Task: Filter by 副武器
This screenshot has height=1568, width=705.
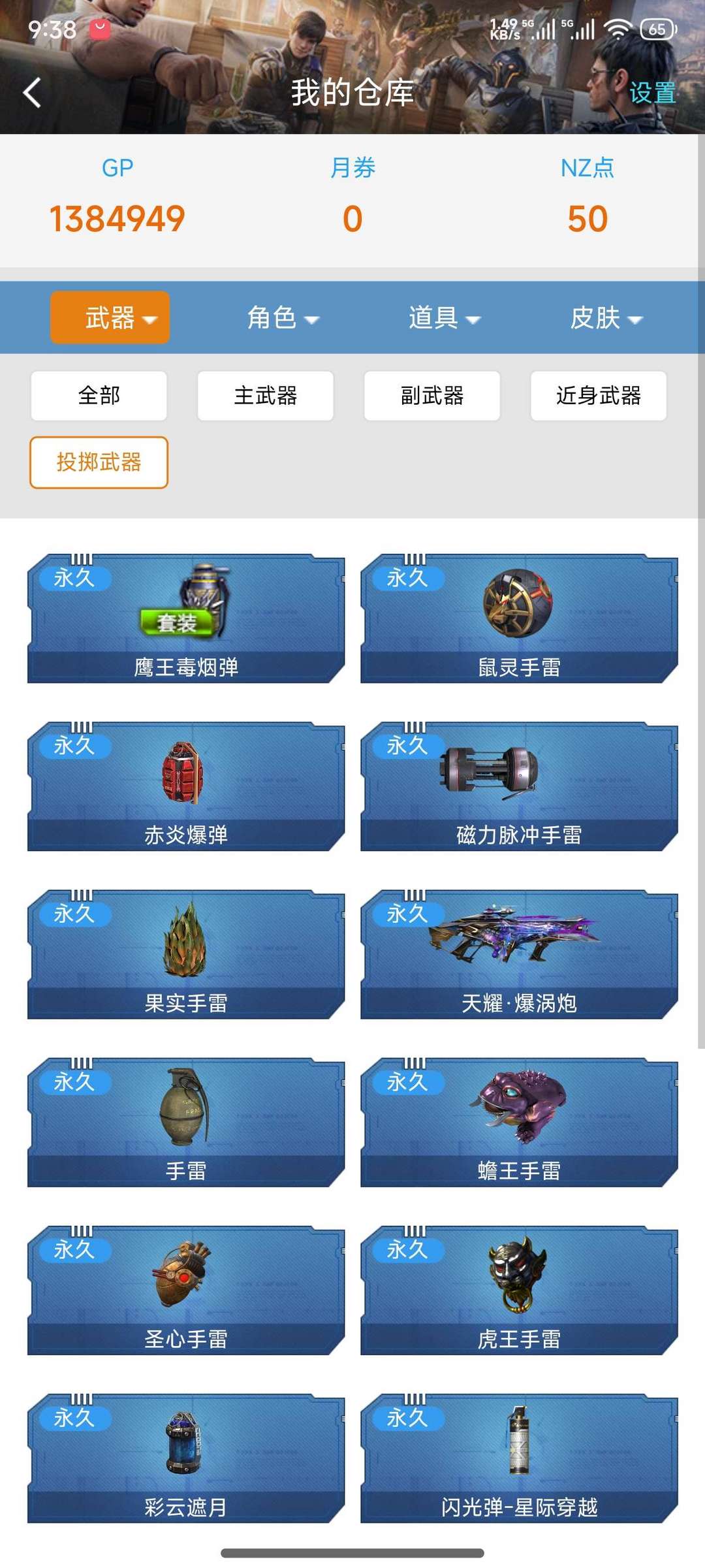Action: click(431, 396)
